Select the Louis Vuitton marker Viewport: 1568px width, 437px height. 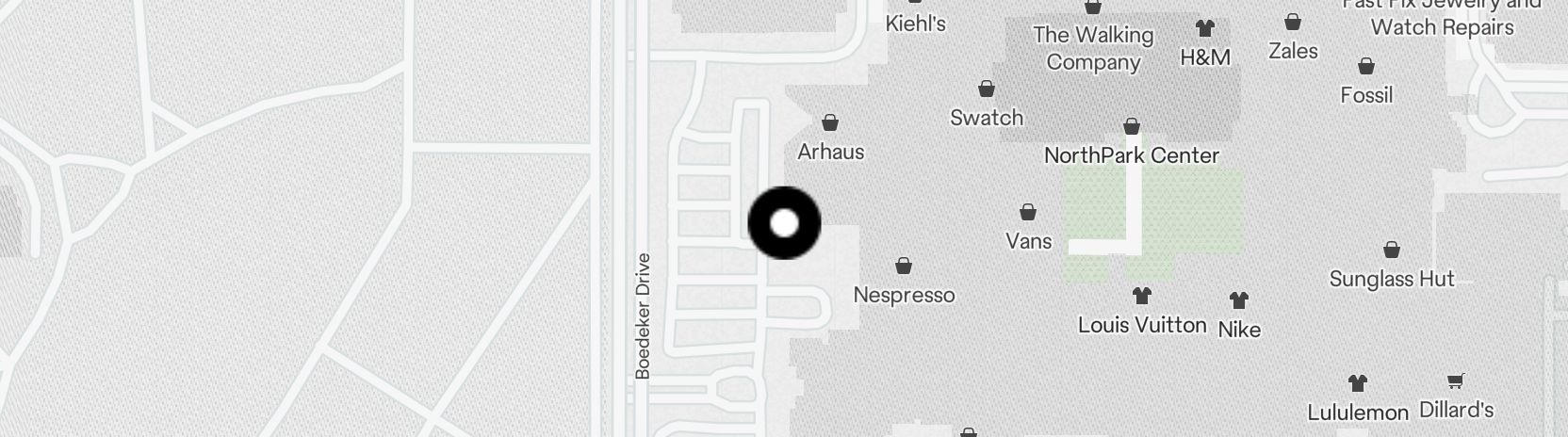1142,297
